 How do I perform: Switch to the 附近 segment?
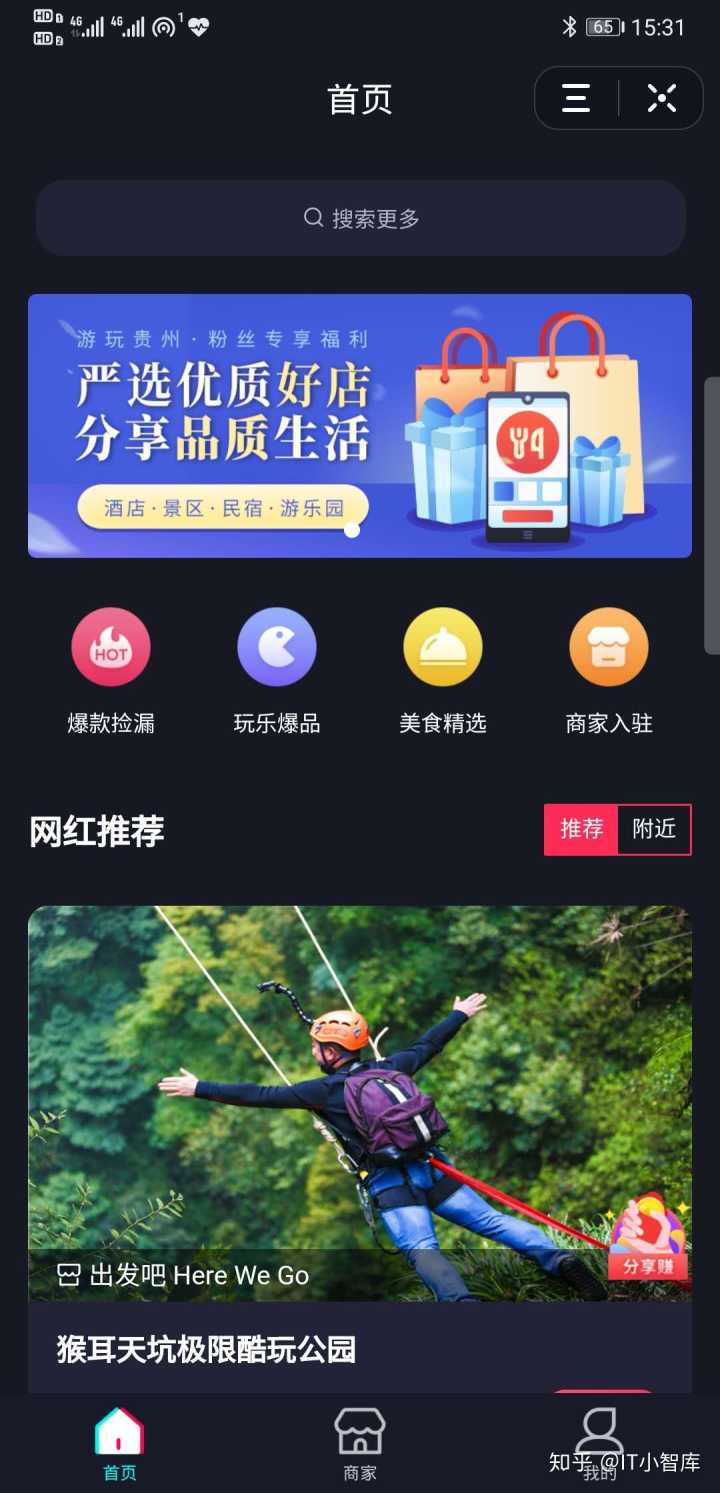click(x=654, y=829)
